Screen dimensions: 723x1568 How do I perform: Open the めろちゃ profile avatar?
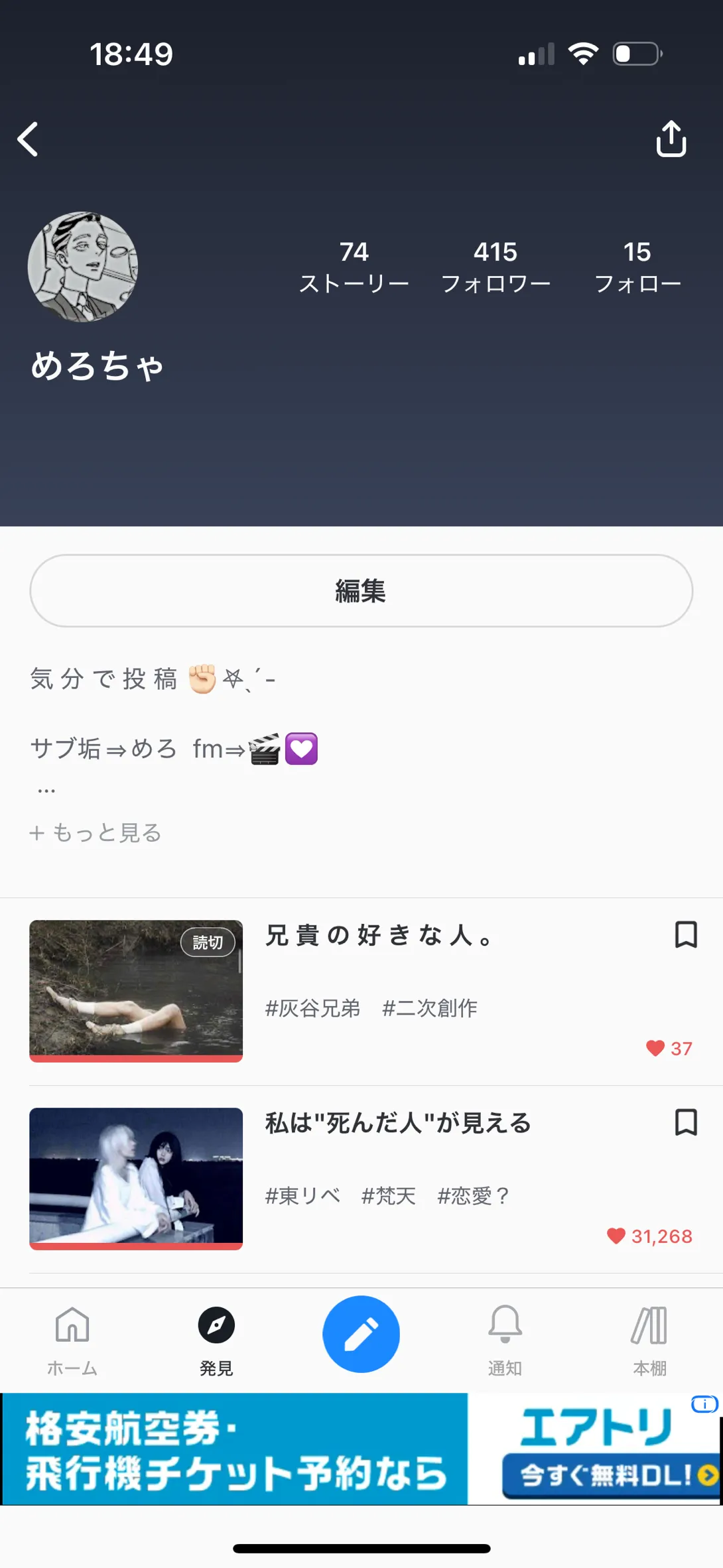pos(83,267)
